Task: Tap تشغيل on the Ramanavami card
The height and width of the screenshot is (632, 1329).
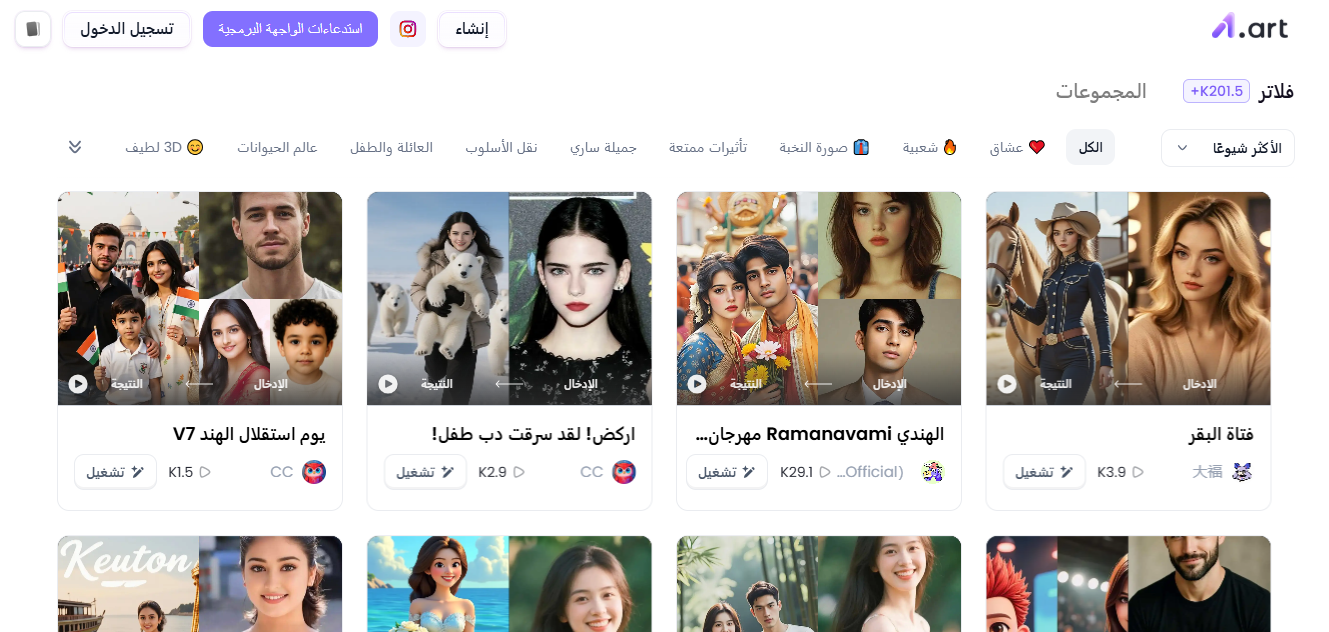Action: click(x=726, y=472)
